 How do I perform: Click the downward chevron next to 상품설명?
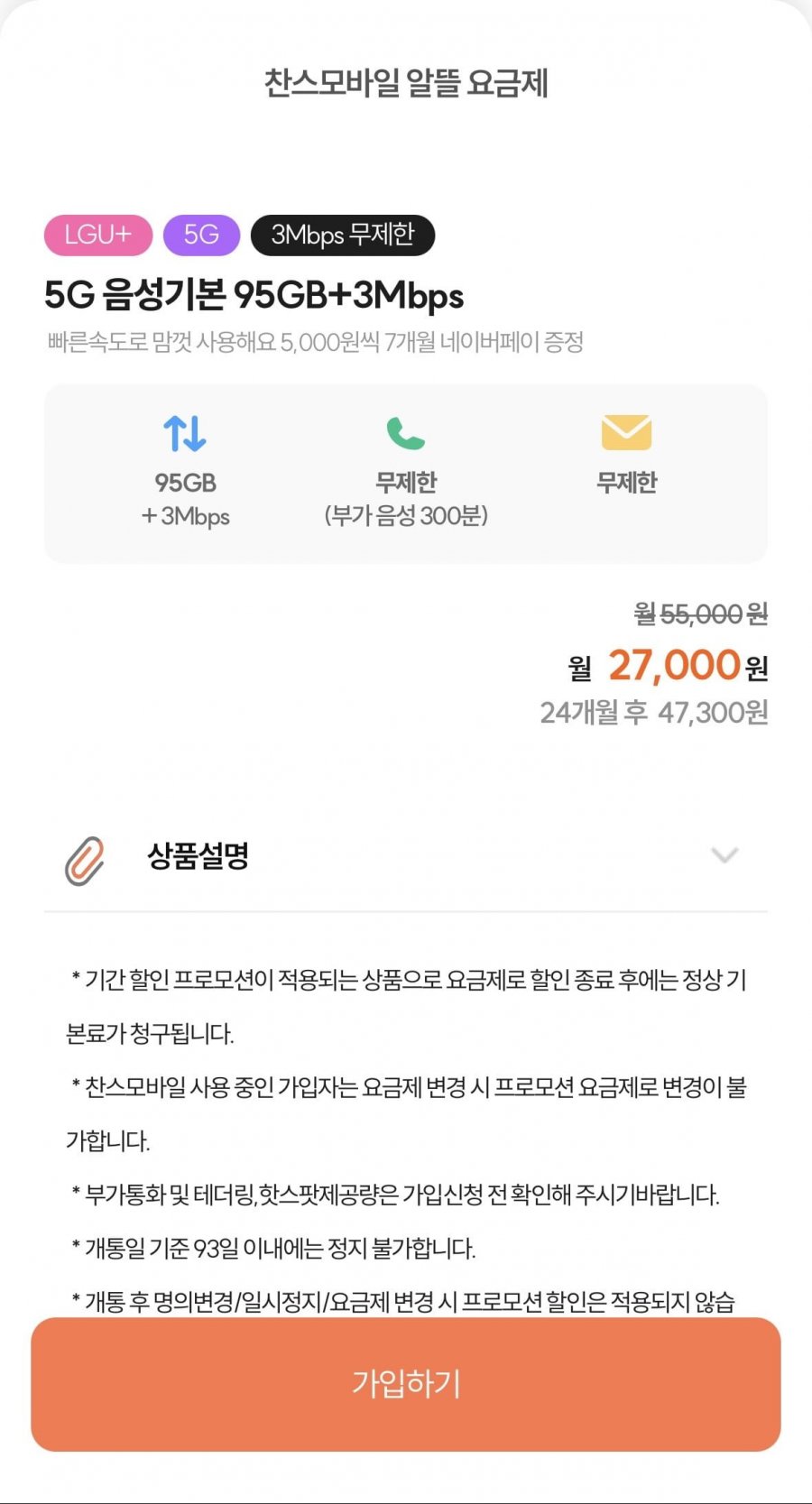[723, 855]
